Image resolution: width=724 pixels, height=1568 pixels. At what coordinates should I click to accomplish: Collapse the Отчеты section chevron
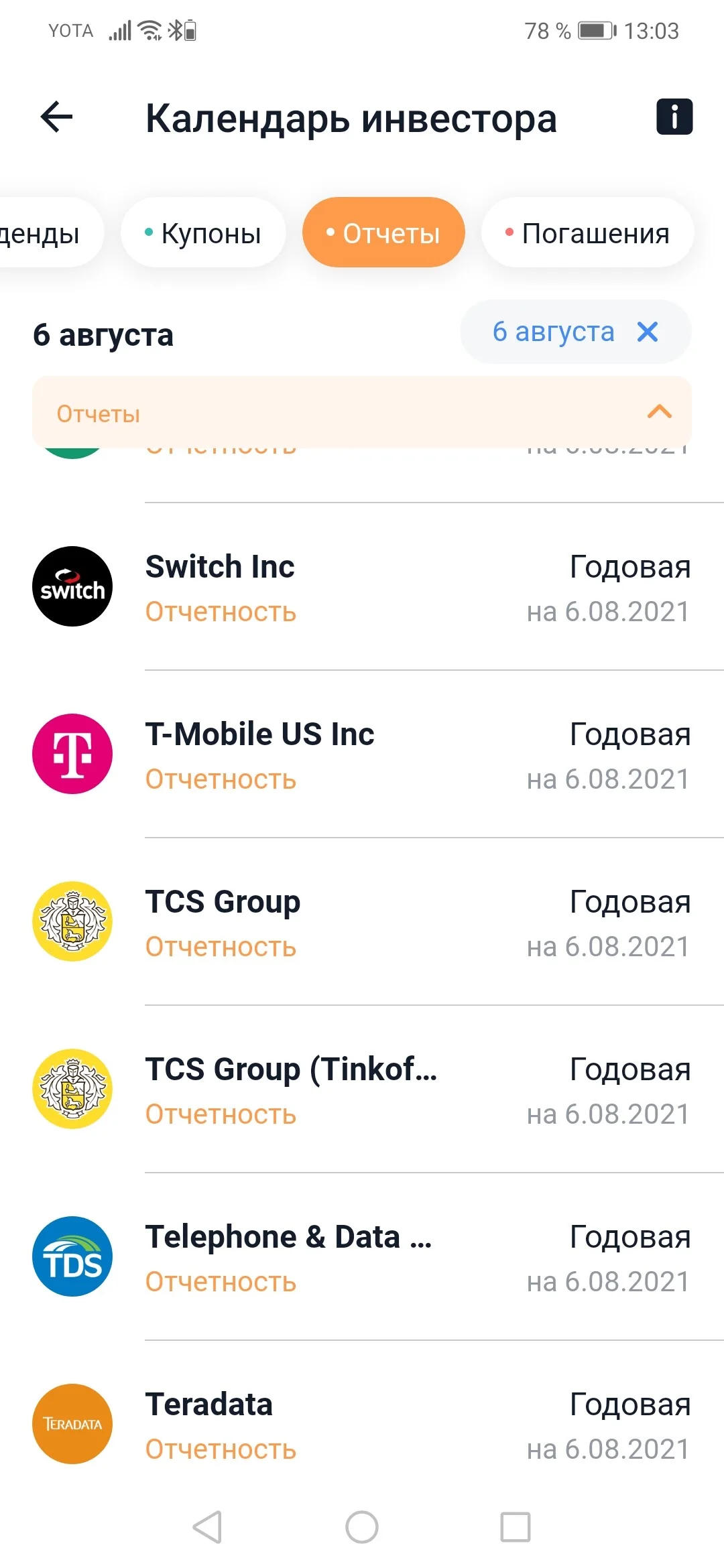tap(660, 412)
